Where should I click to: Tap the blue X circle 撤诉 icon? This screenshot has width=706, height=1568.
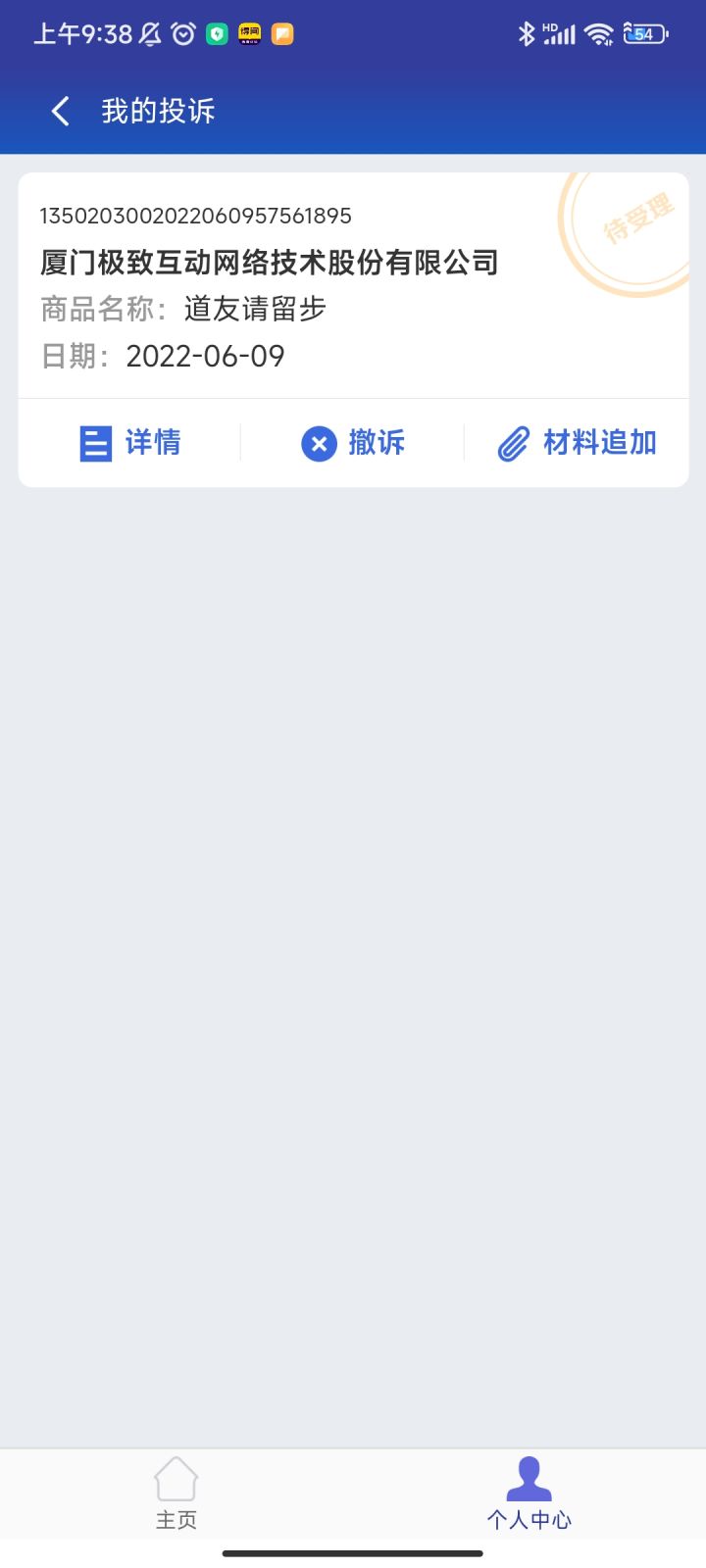tap(318, 443)
